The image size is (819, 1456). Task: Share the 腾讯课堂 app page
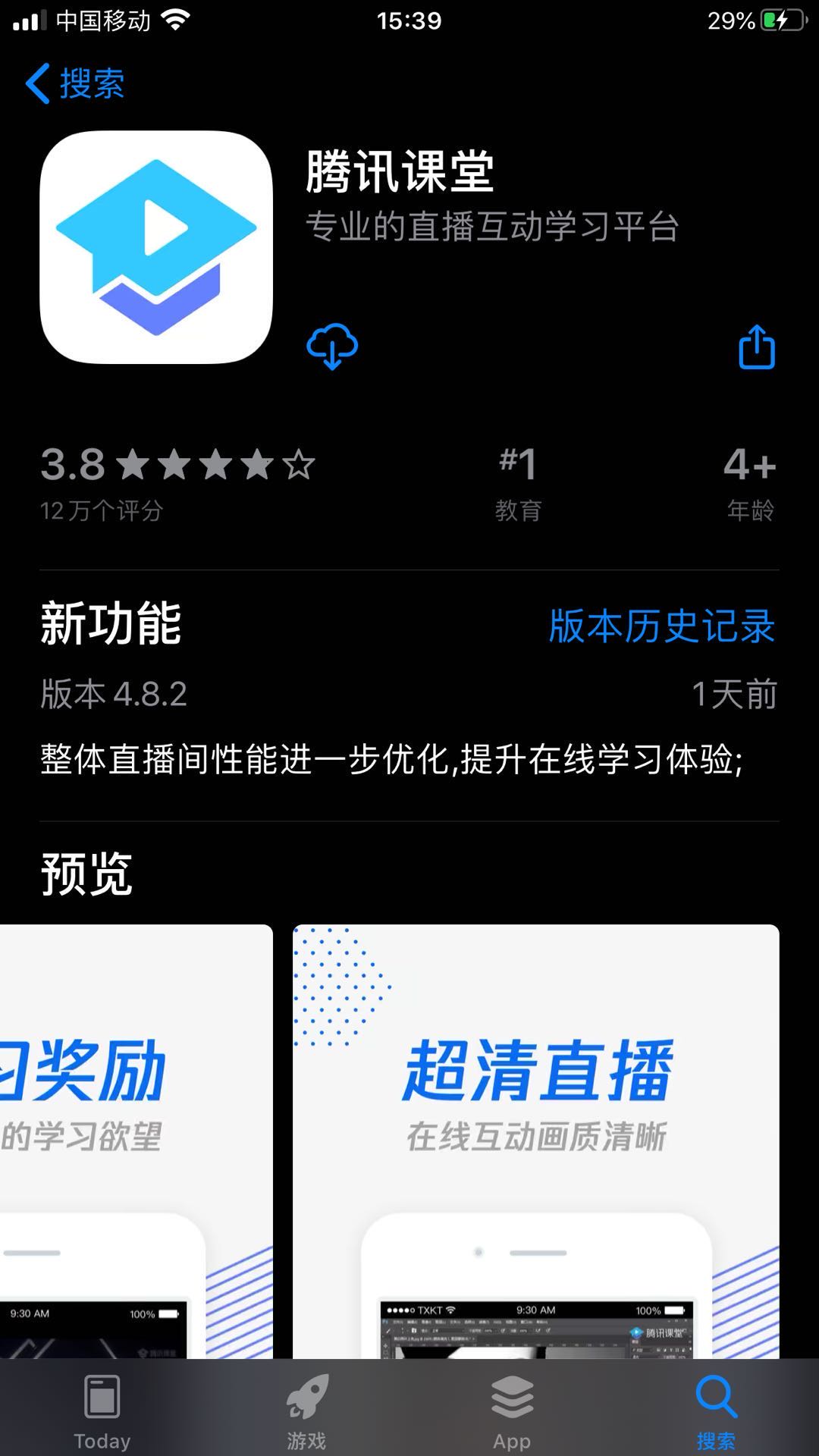click(x=756, y=347)
